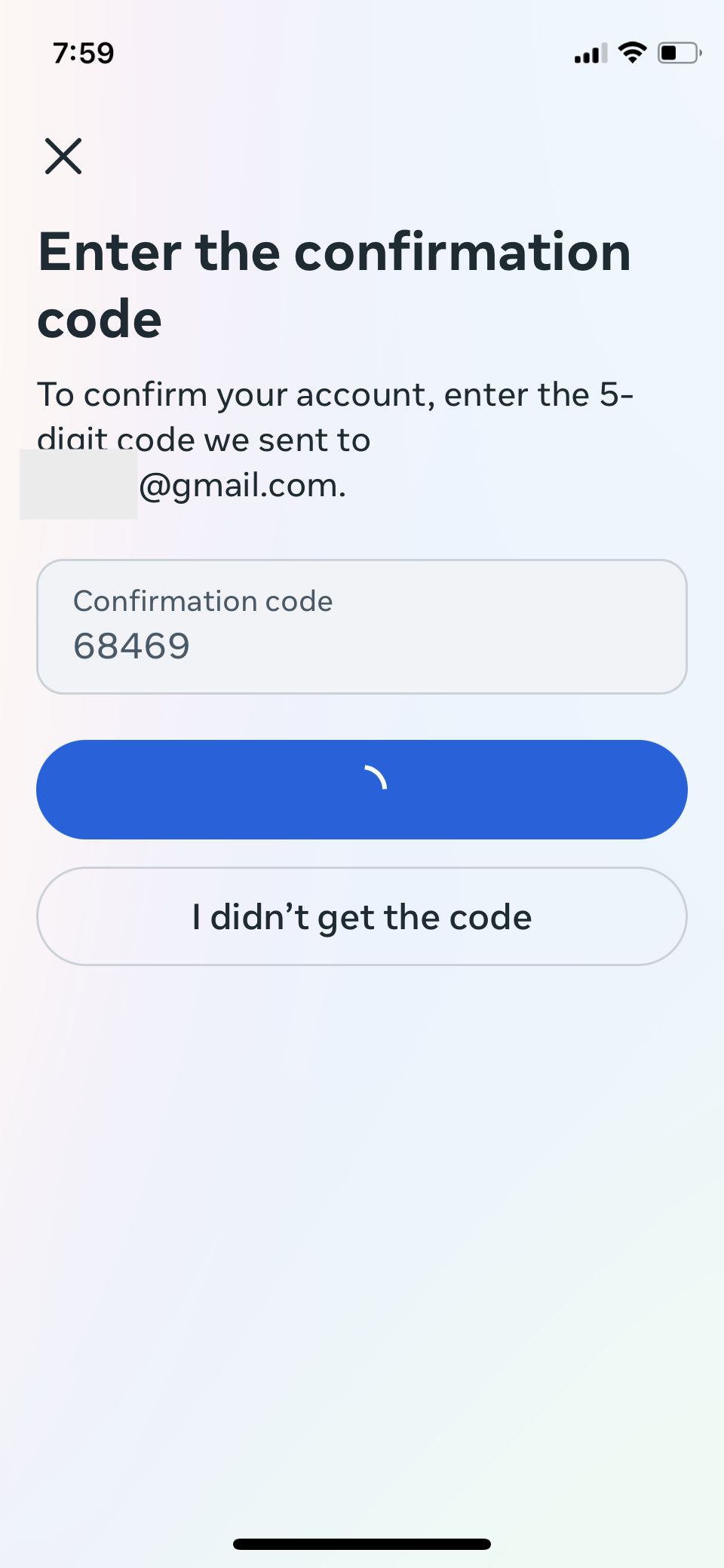724x1568 pixels.
Task: Select I didn't get the code
Action: [362, 916]
